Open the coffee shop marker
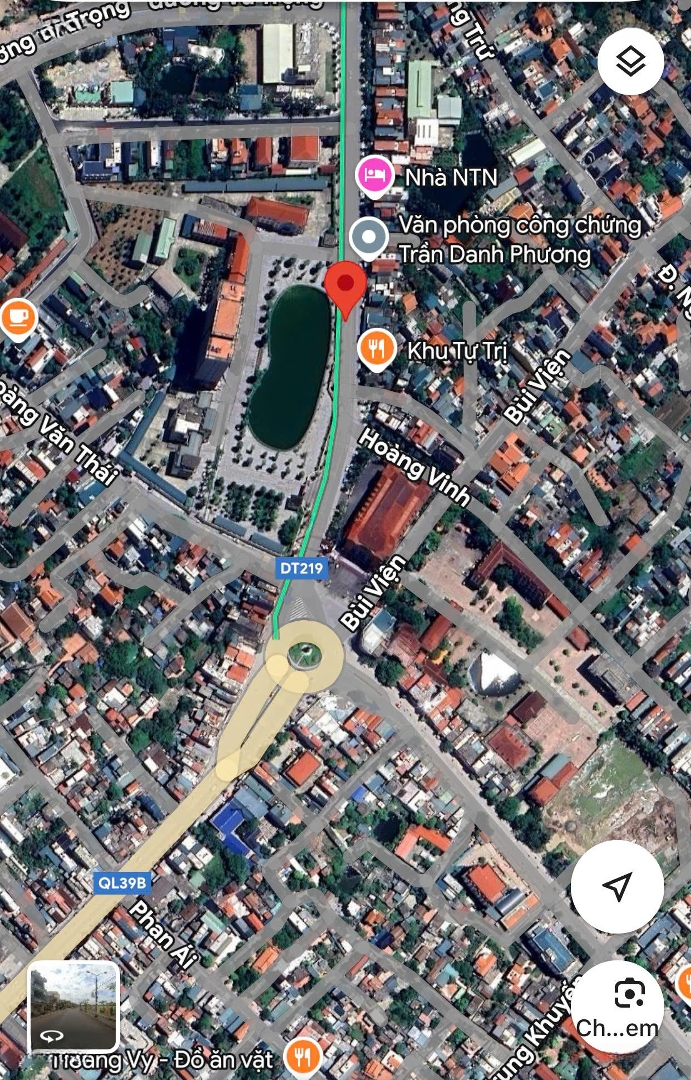The image size is (691, 1080). tap(17, 318)
